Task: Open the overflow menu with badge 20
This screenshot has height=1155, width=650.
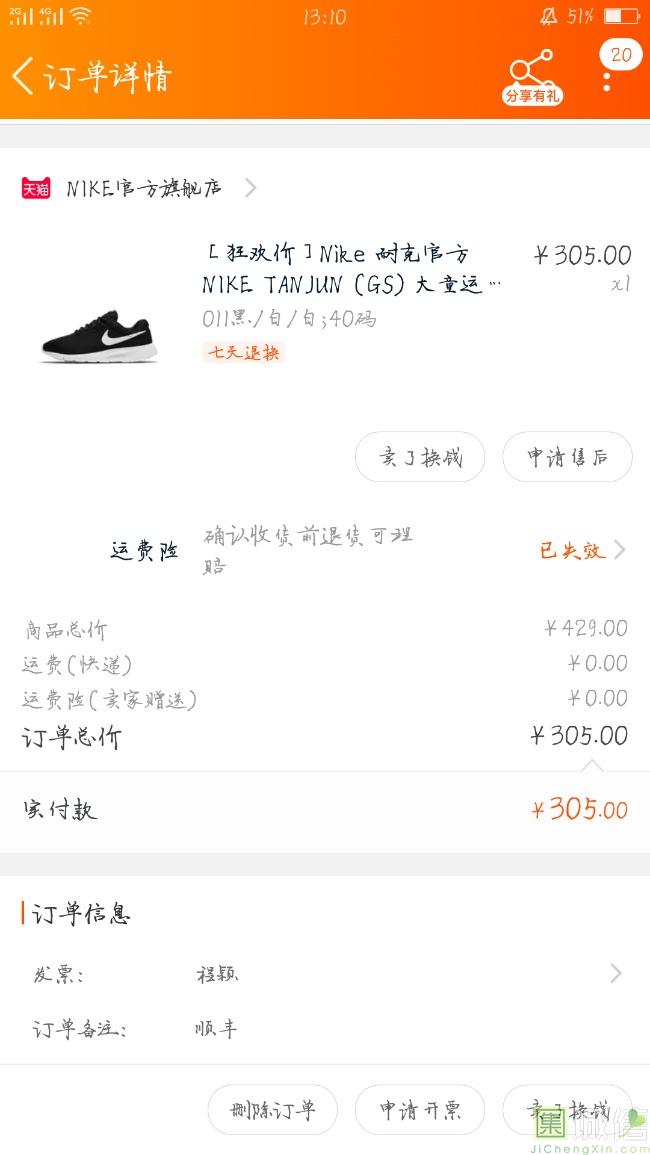Action: pyautogui.click(x=608, y=72)
